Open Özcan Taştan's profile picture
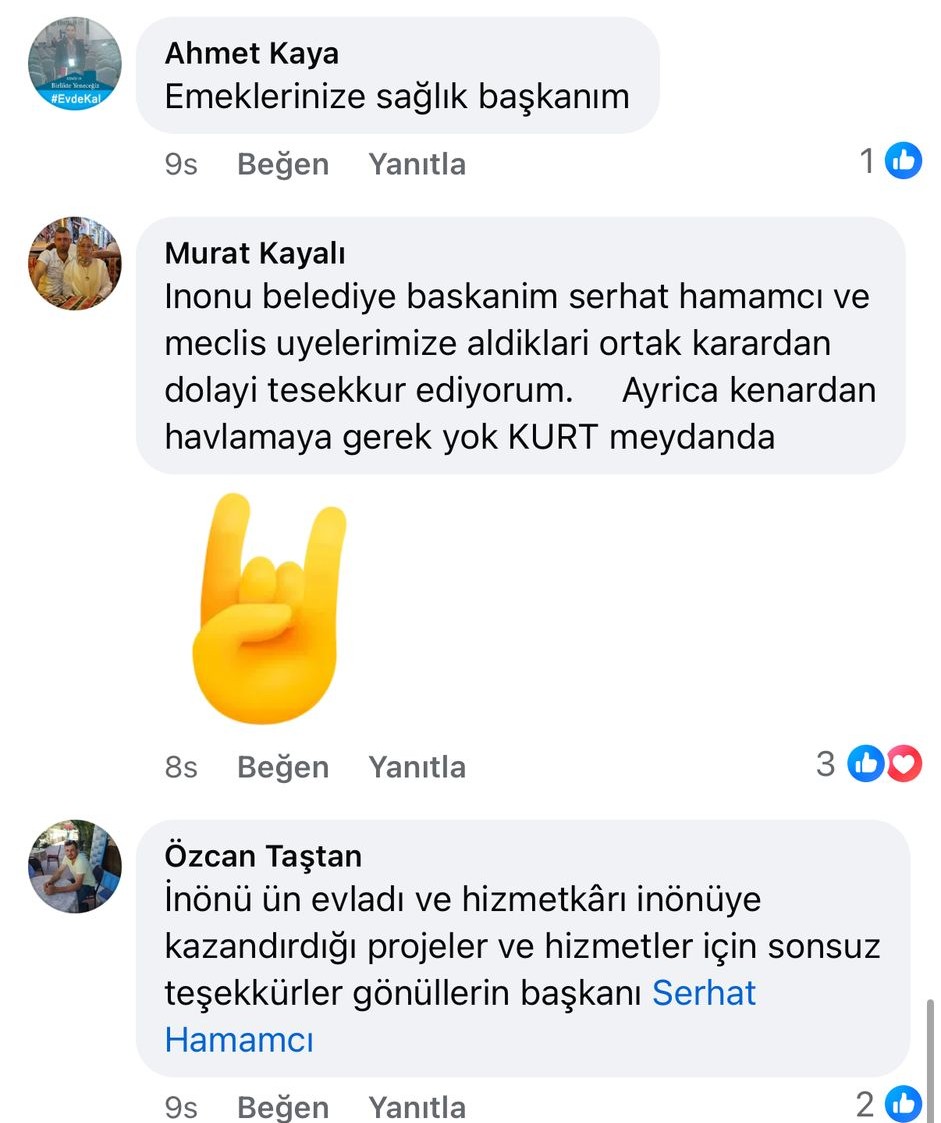This screenshot has height=1123, width=941. click(x=75, y=866)
